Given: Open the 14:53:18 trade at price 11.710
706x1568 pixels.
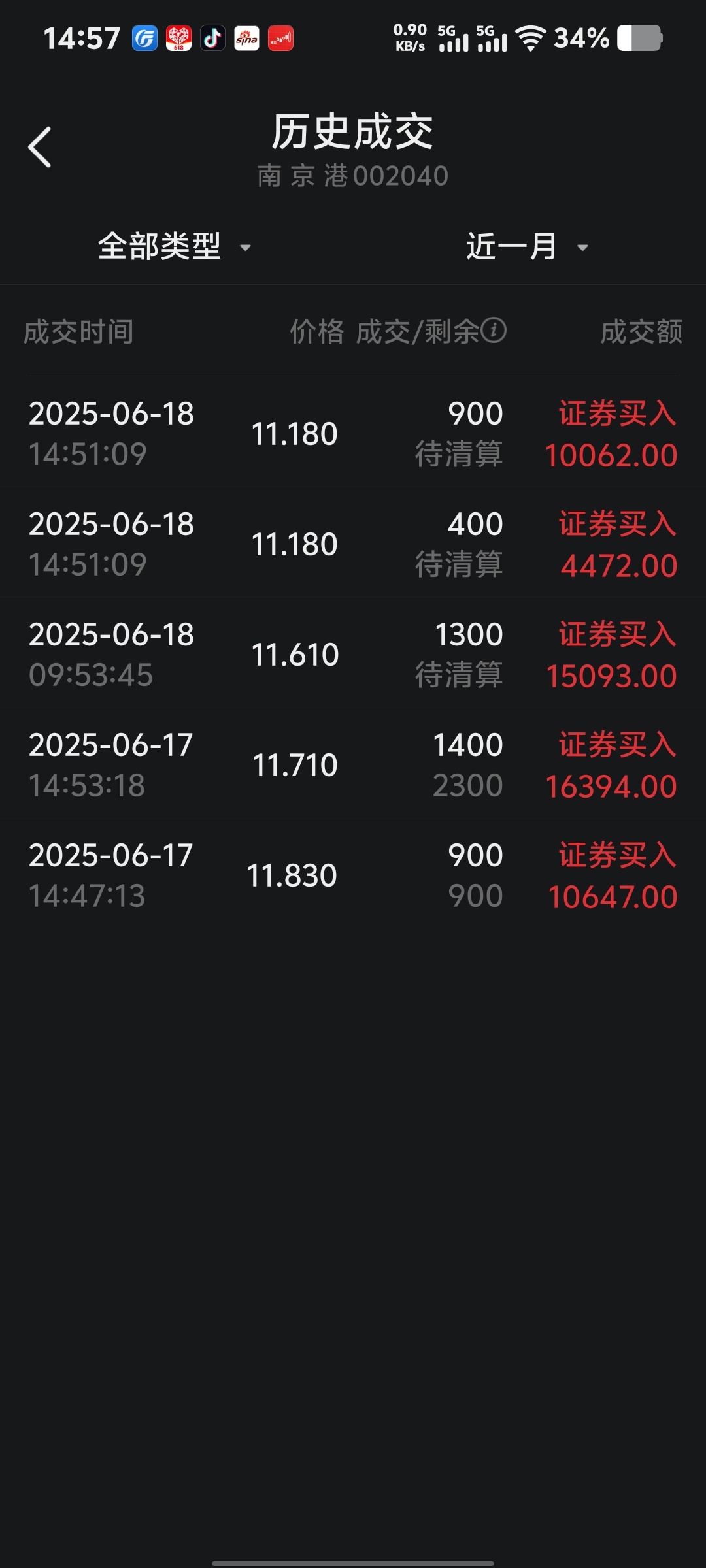Looking at the screenshot, I should pos(353,764).
